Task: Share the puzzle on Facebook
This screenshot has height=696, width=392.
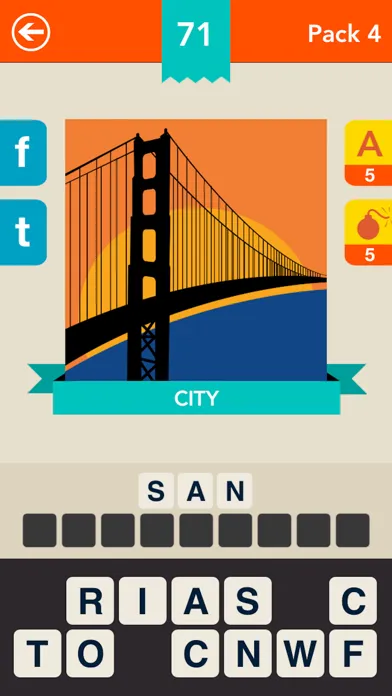Action: (23, 152)
